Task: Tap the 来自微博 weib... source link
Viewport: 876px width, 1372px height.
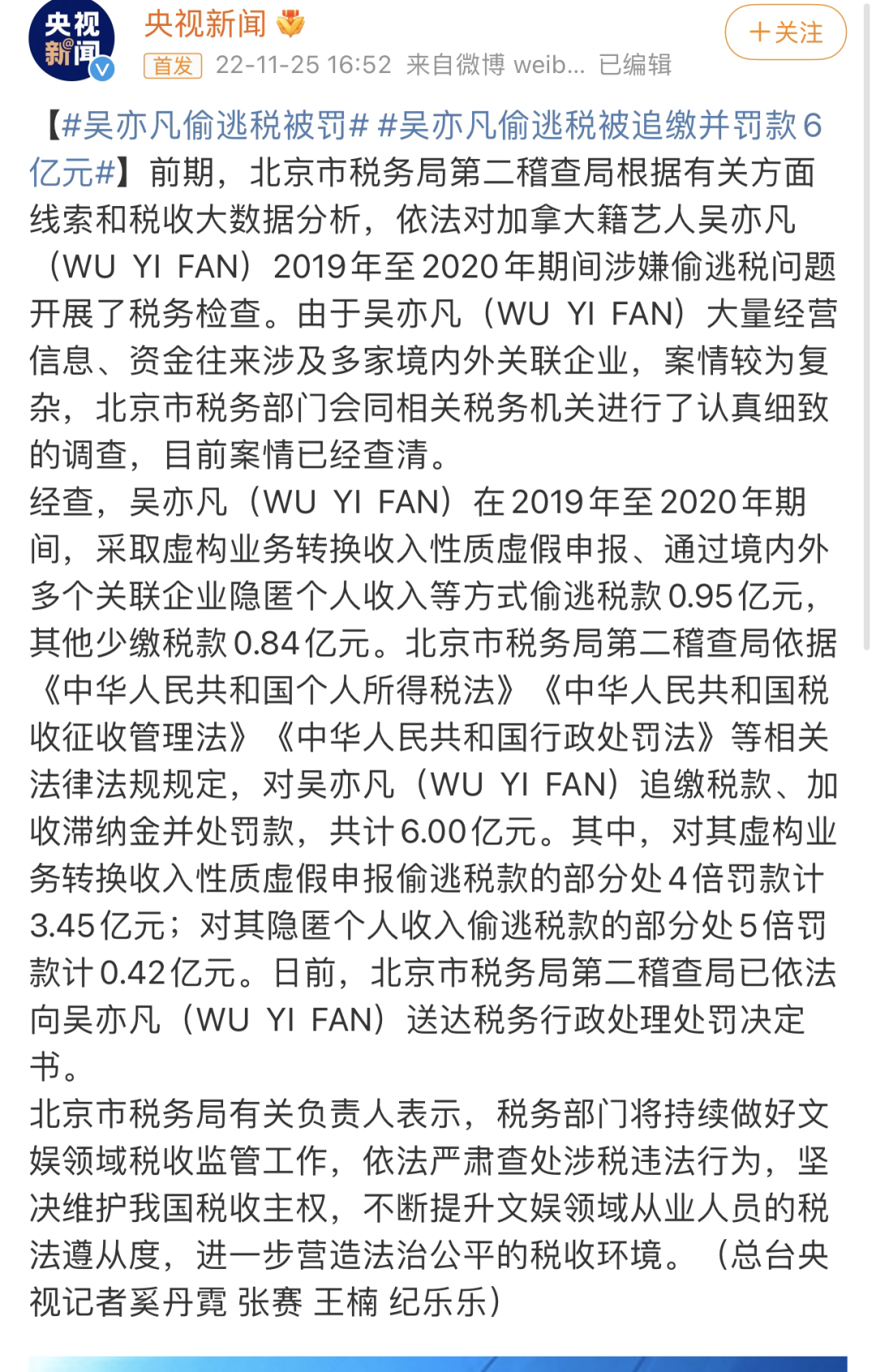Action: click(495, 65)
